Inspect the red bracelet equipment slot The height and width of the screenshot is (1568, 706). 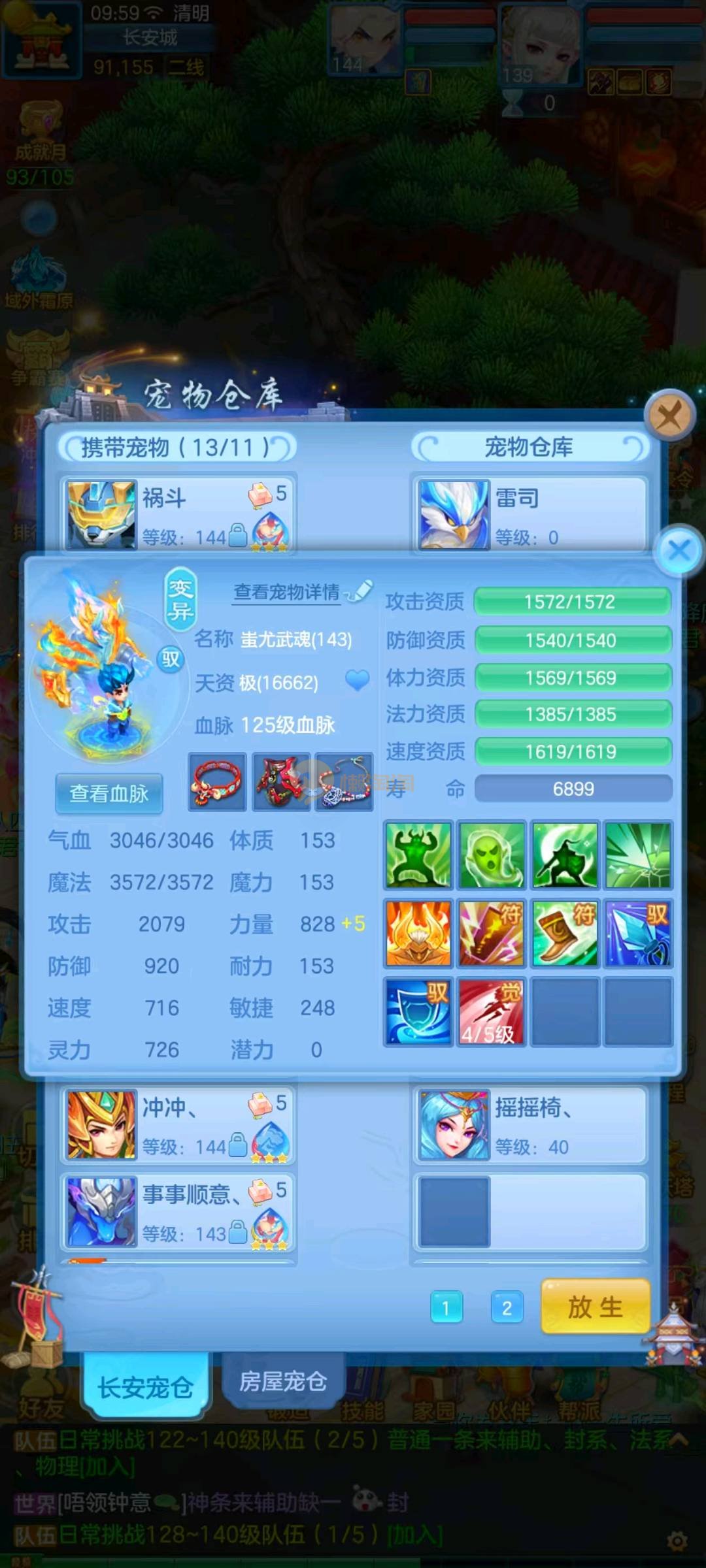coord(217,782)
